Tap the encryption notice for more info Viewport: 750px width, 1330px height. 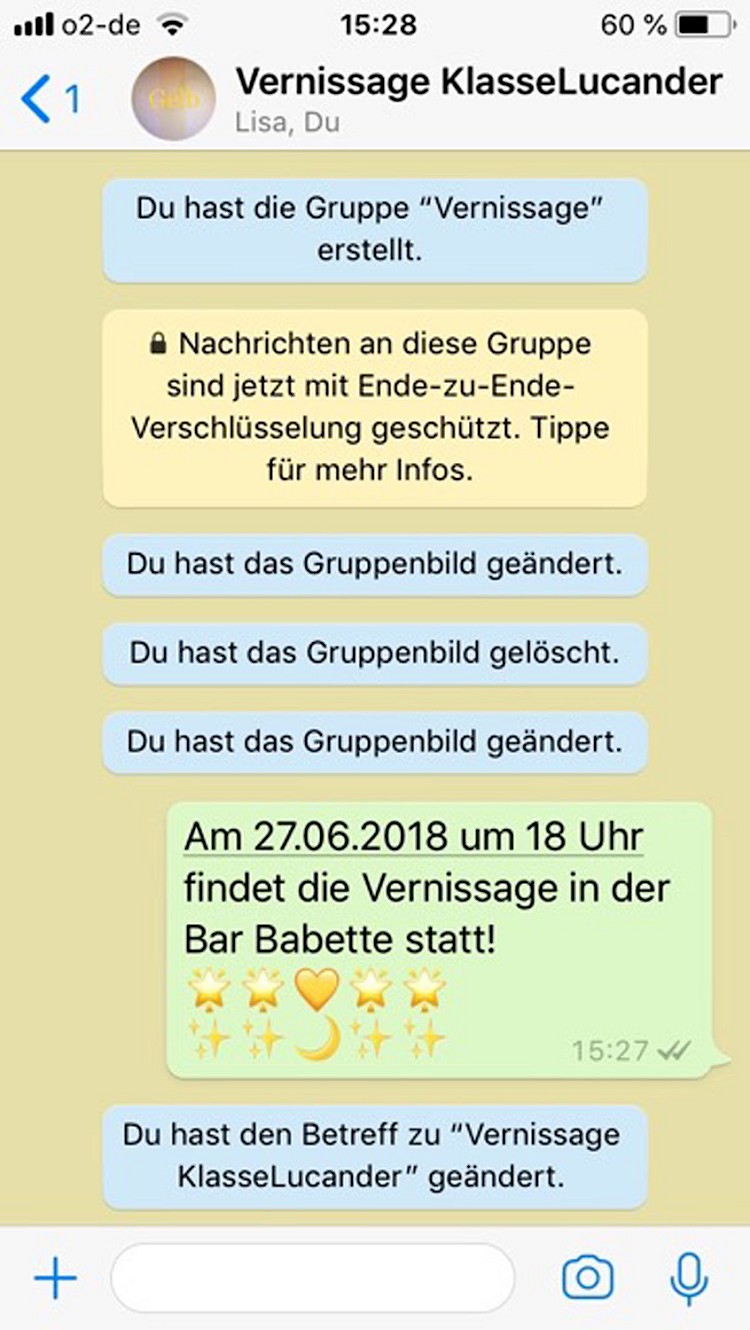coord(373,407)
